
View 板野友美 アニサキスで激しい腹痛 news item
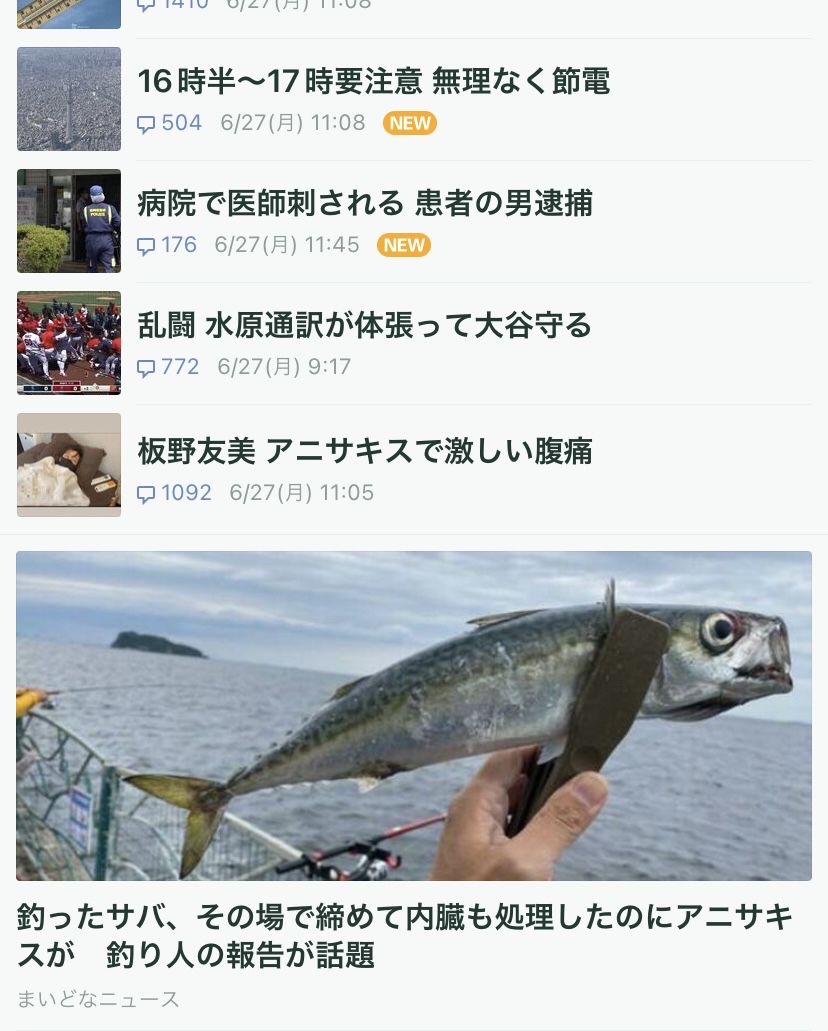365,452
